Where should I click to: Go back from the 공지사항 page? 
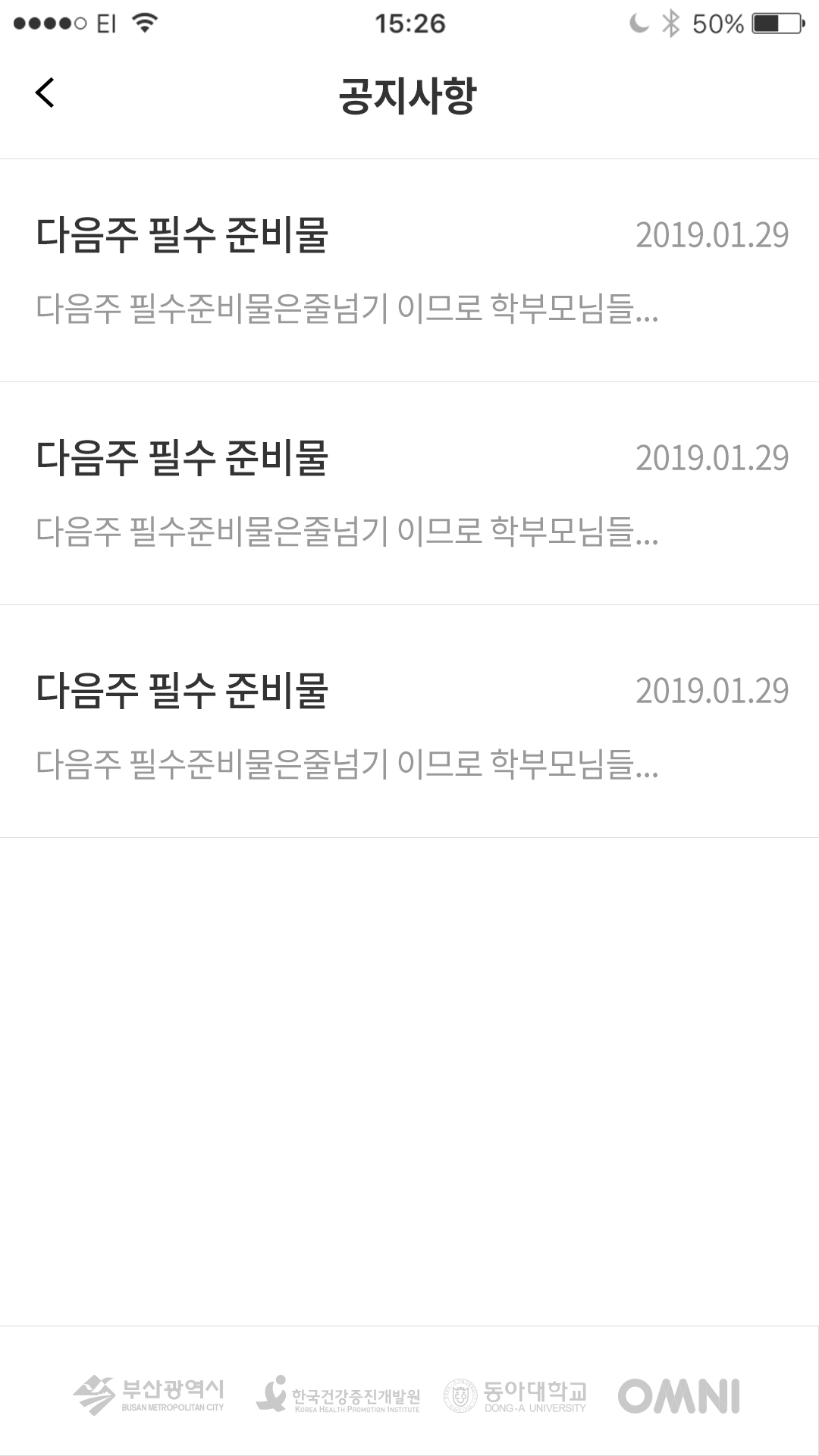click(x=45, y=93)
